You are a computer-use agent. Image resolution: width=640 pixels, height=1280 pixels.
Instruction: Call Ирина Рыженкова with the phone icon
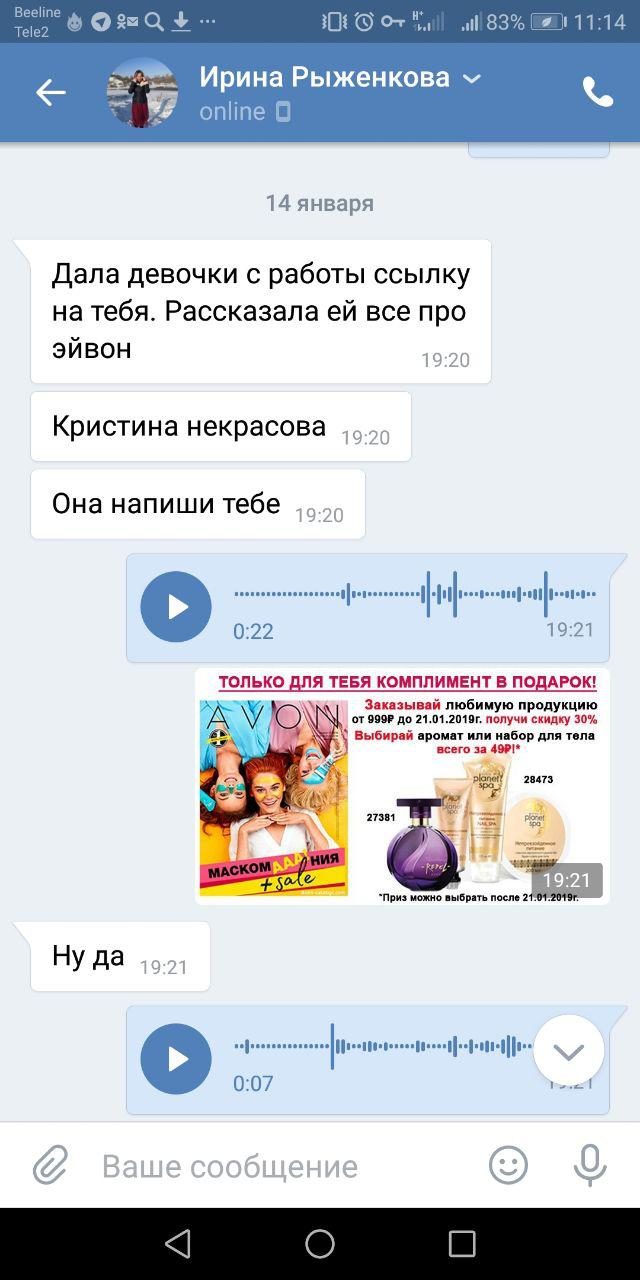(x=597, y=93)
